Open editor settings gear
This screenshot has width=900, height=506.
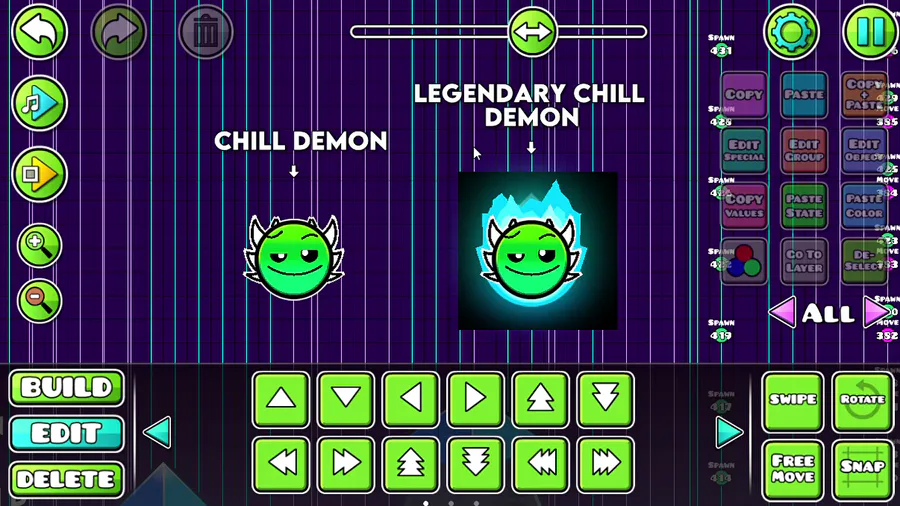tap(791, 32)
